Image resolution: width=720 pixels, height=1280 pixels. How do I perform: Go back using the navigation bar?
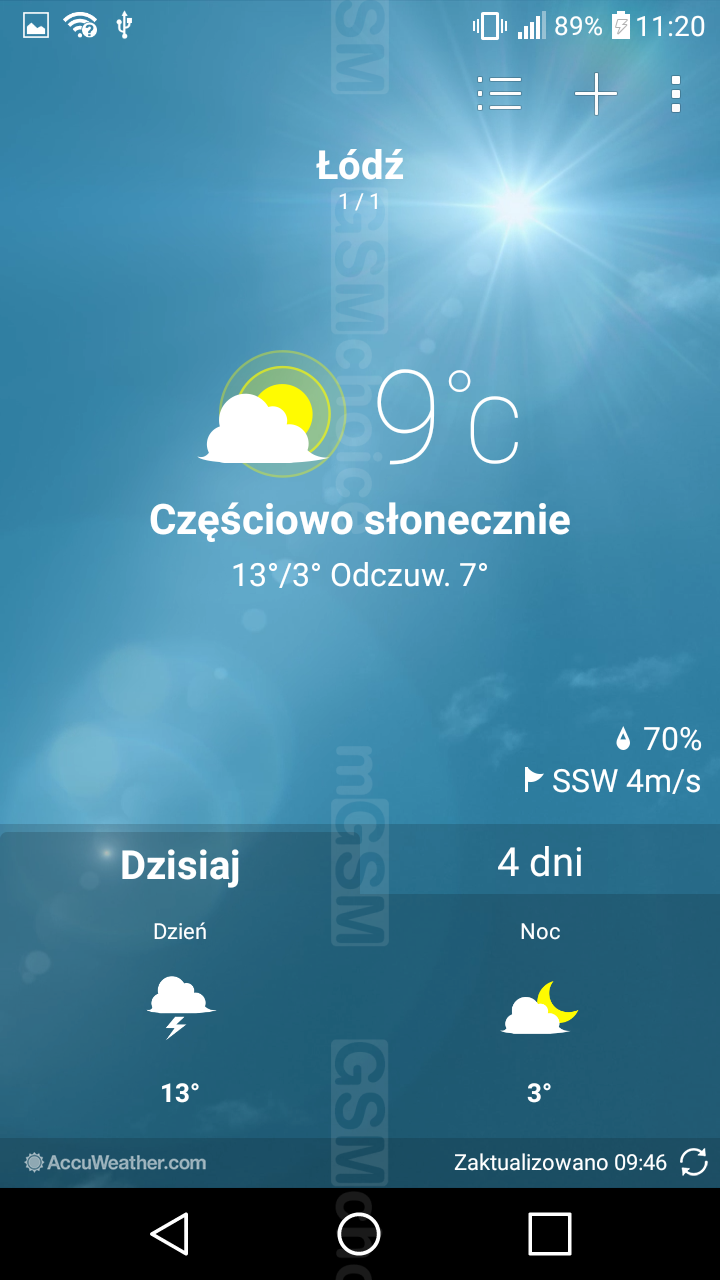point(170,1233)
